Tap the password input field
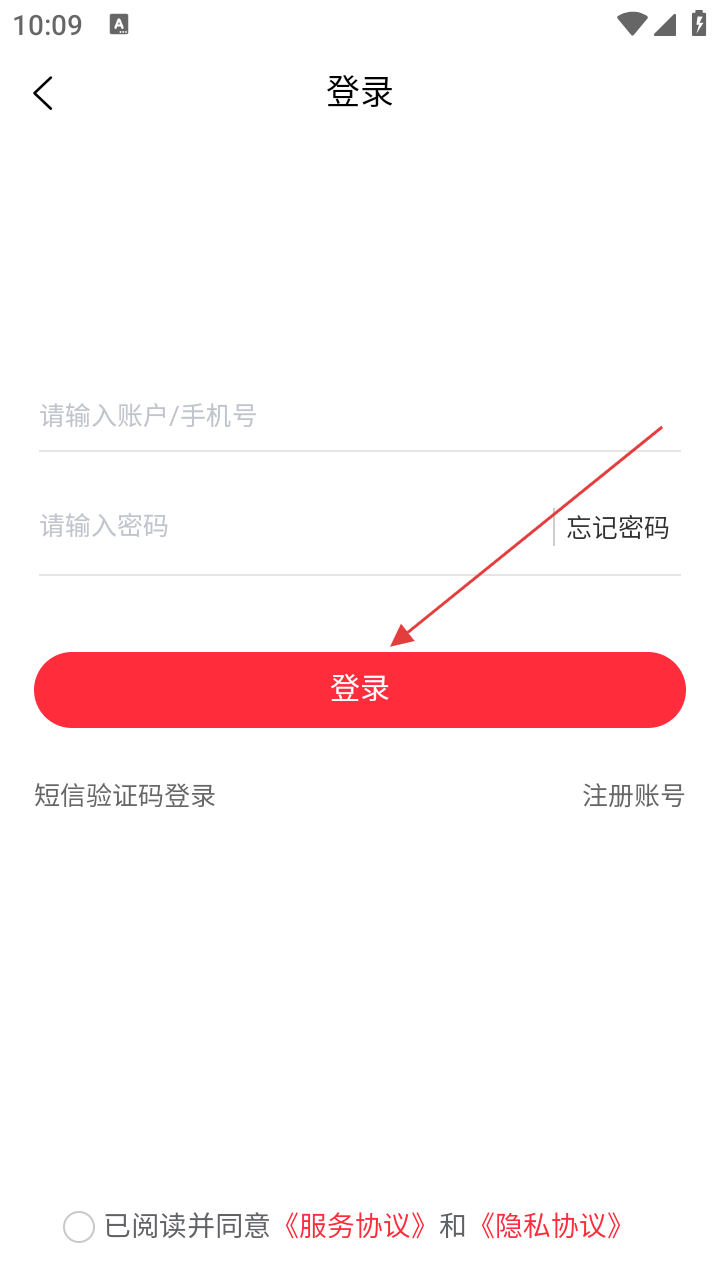720x1280 pixels. click(290, 526)
